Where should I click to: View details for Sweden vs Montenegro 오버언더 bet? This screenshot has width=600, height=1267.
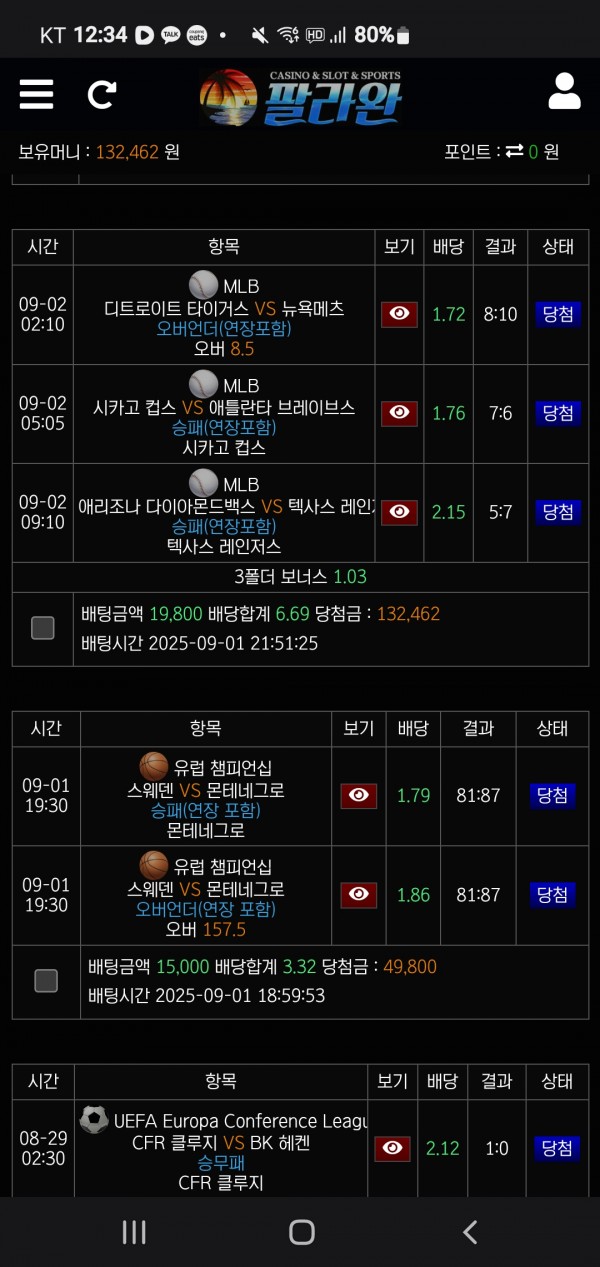[358, 895]
